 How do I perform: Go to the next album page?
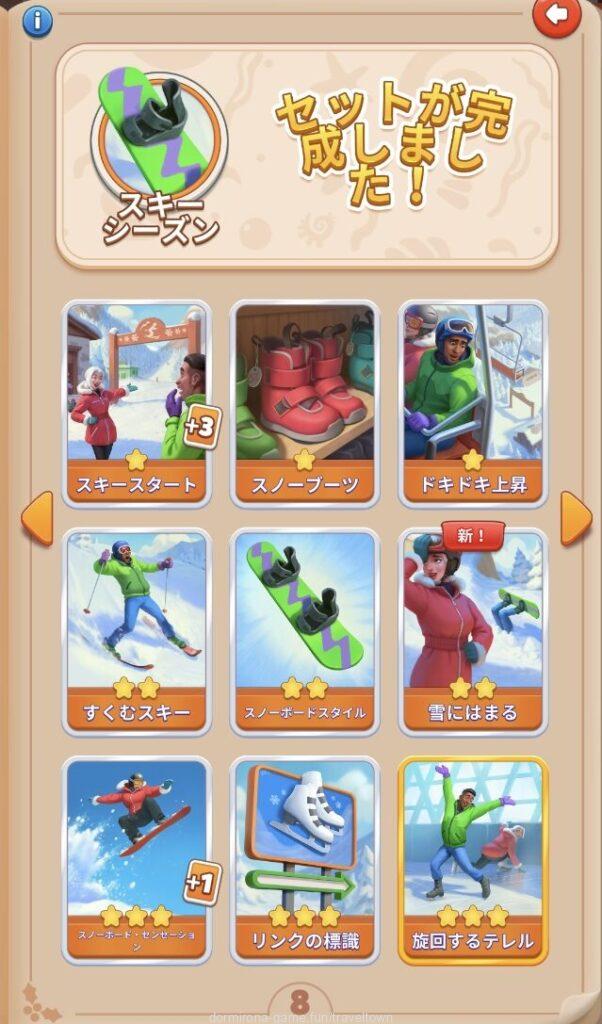pos(575,517)
